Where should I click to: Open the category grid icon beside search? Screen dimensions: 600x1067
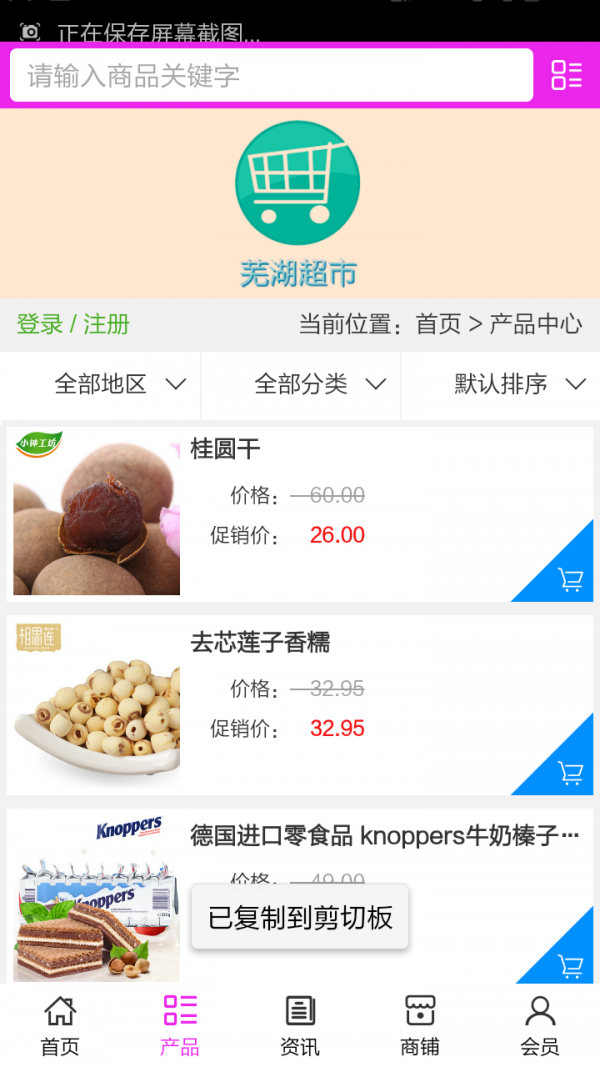[566, 75]
